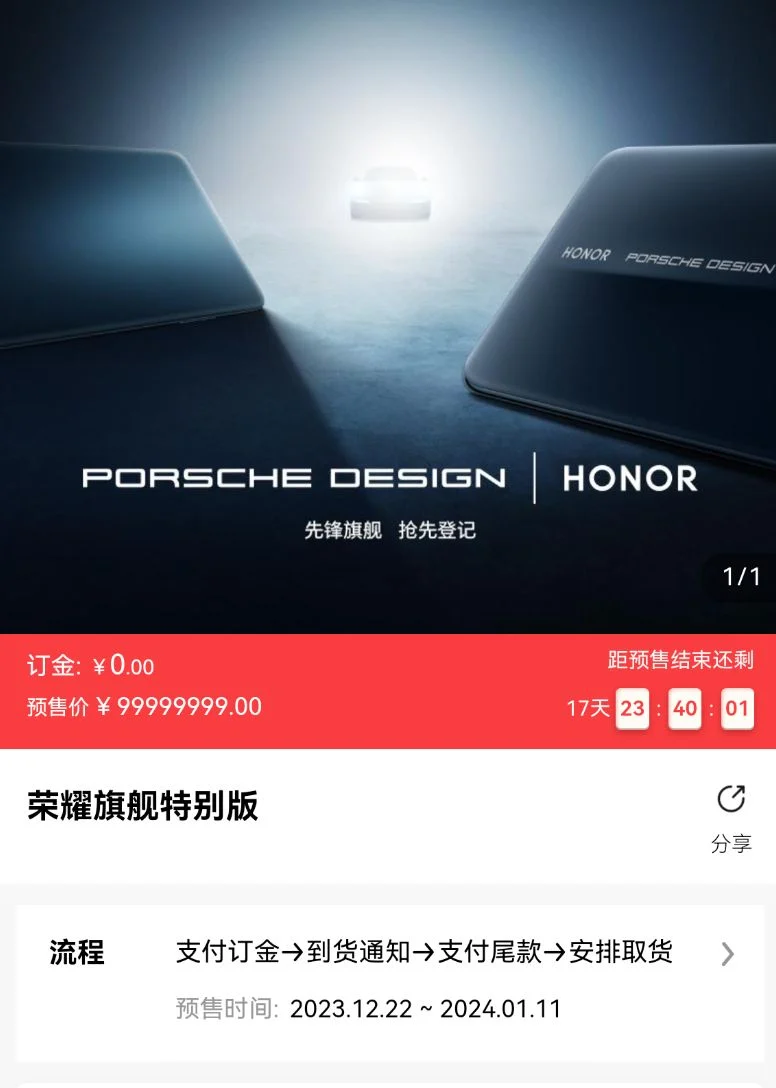Open the 流程 pre-sale process details
This screenshot has width=776, height=1088.
pyautogui.click(x=727, y=954)
